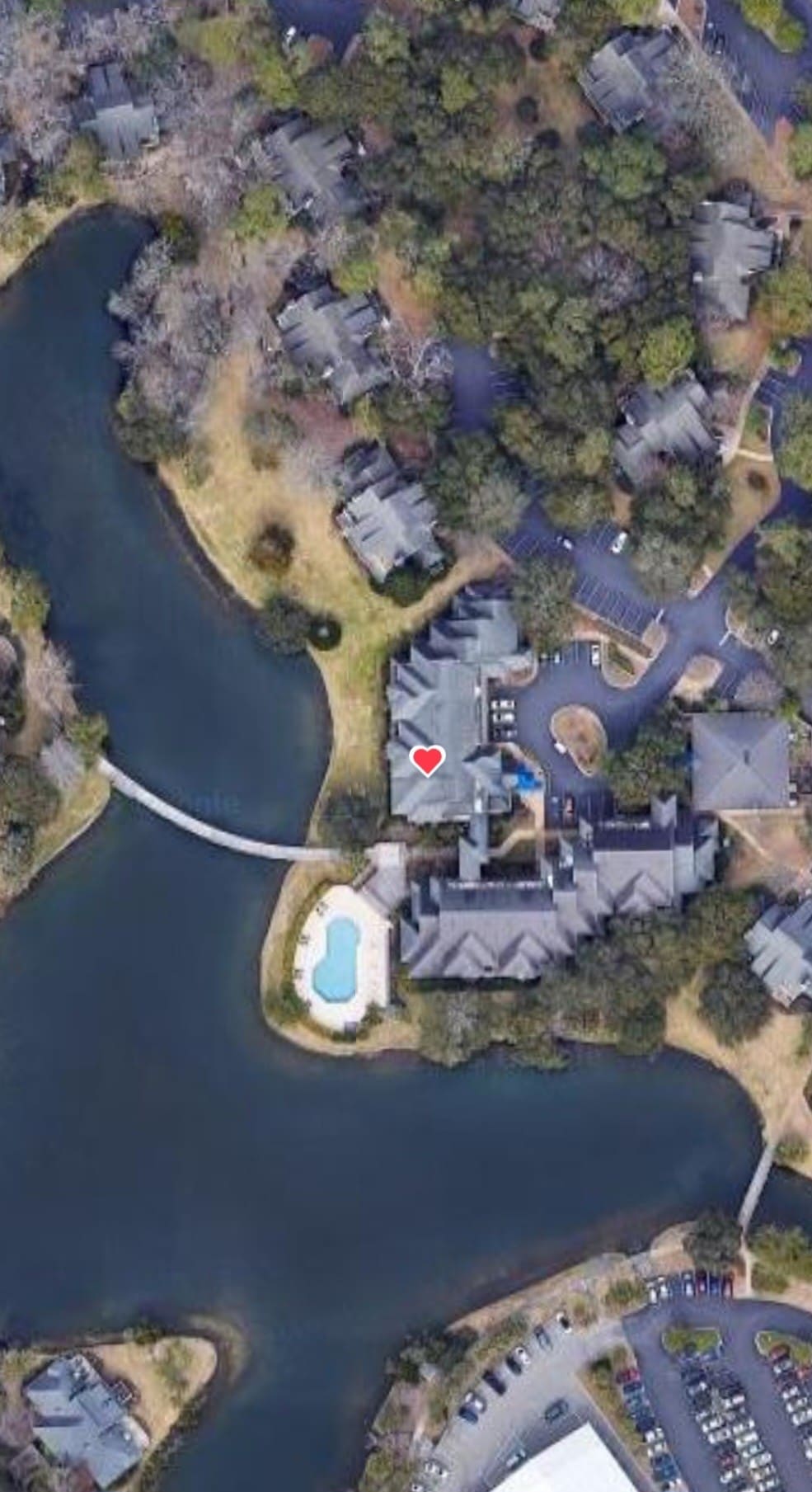Open the red heart saved place marker

(427, 760)
